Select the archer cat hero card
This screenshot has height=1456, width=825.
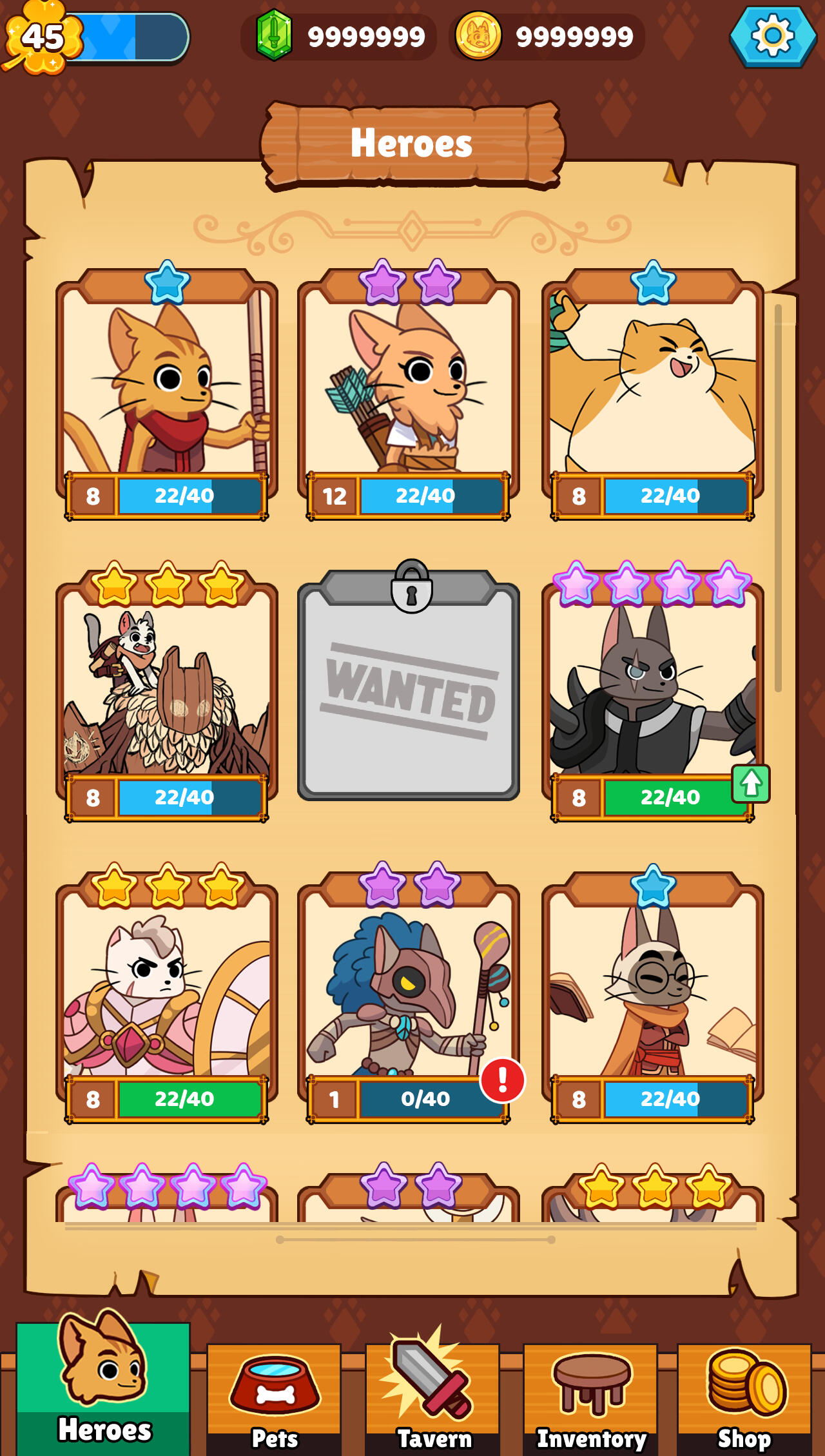point(408,387)
